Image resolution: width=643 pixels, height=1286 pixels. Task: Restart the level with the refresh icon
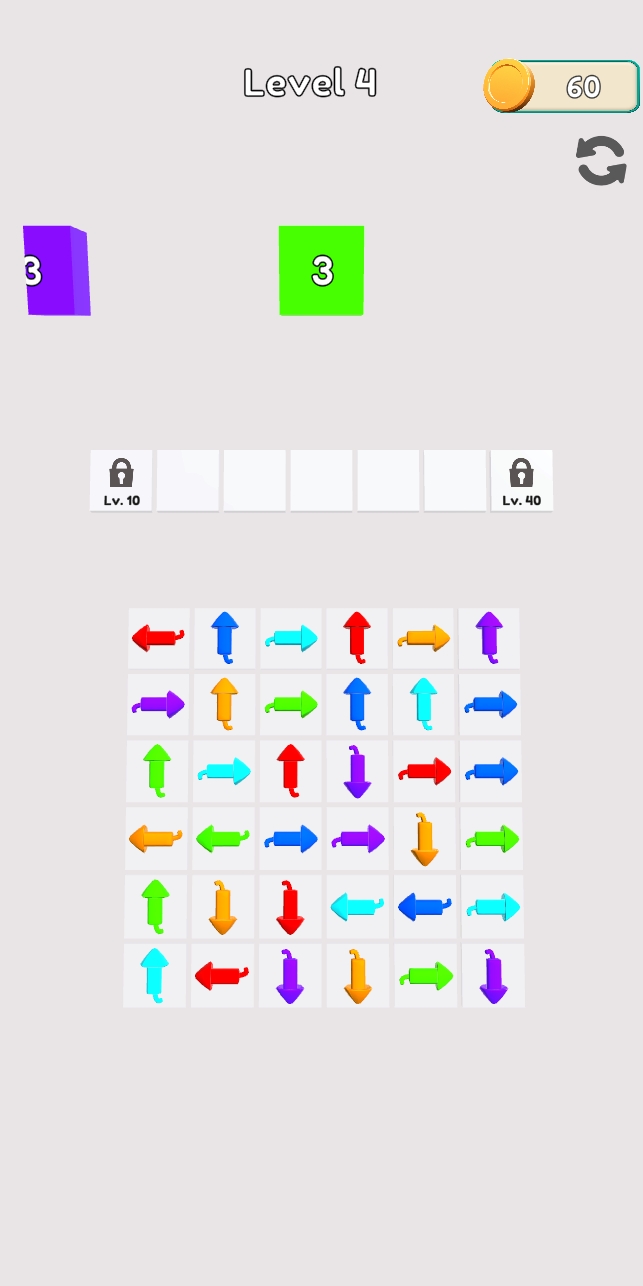[601, 161]
